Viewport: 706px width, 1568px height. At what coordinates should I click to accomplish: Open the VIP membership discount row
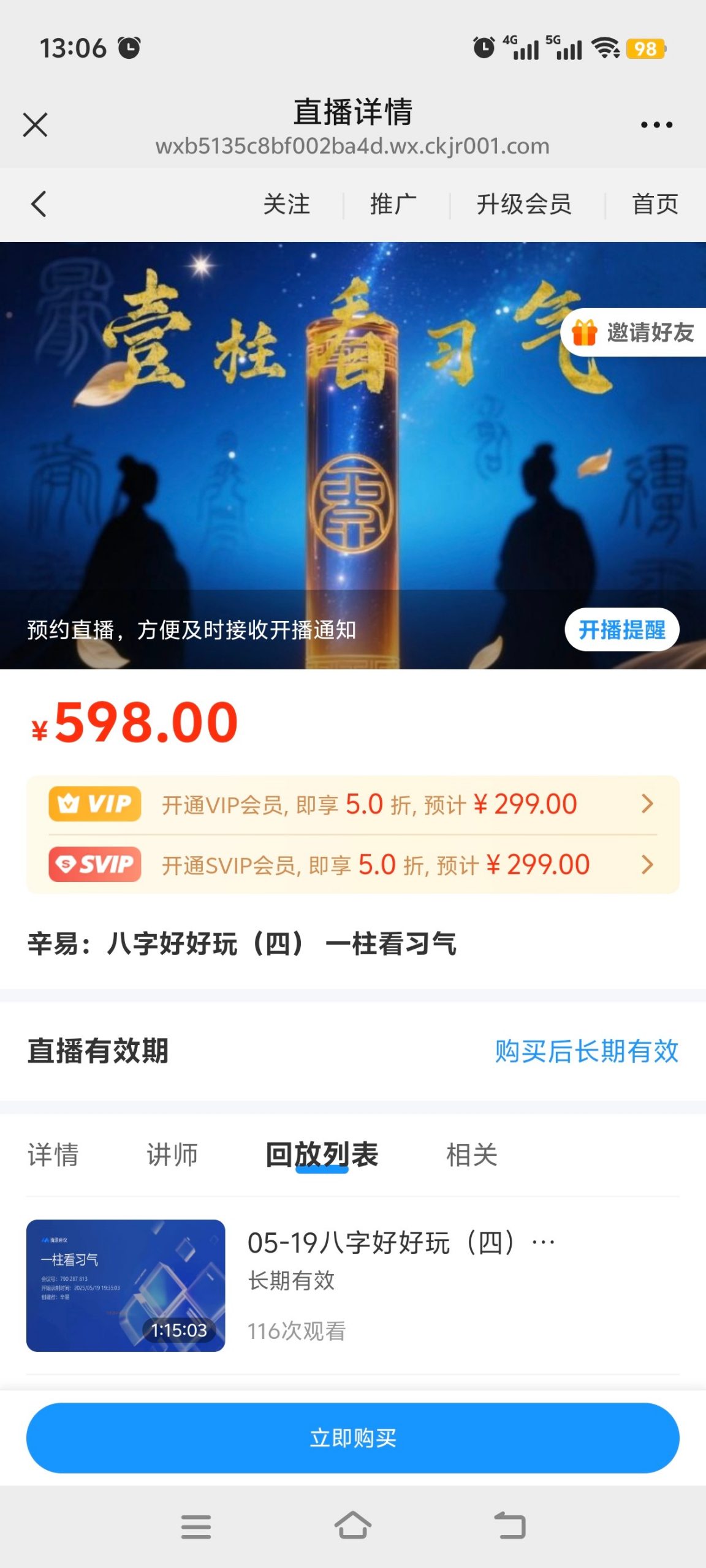tap(352, 804)
